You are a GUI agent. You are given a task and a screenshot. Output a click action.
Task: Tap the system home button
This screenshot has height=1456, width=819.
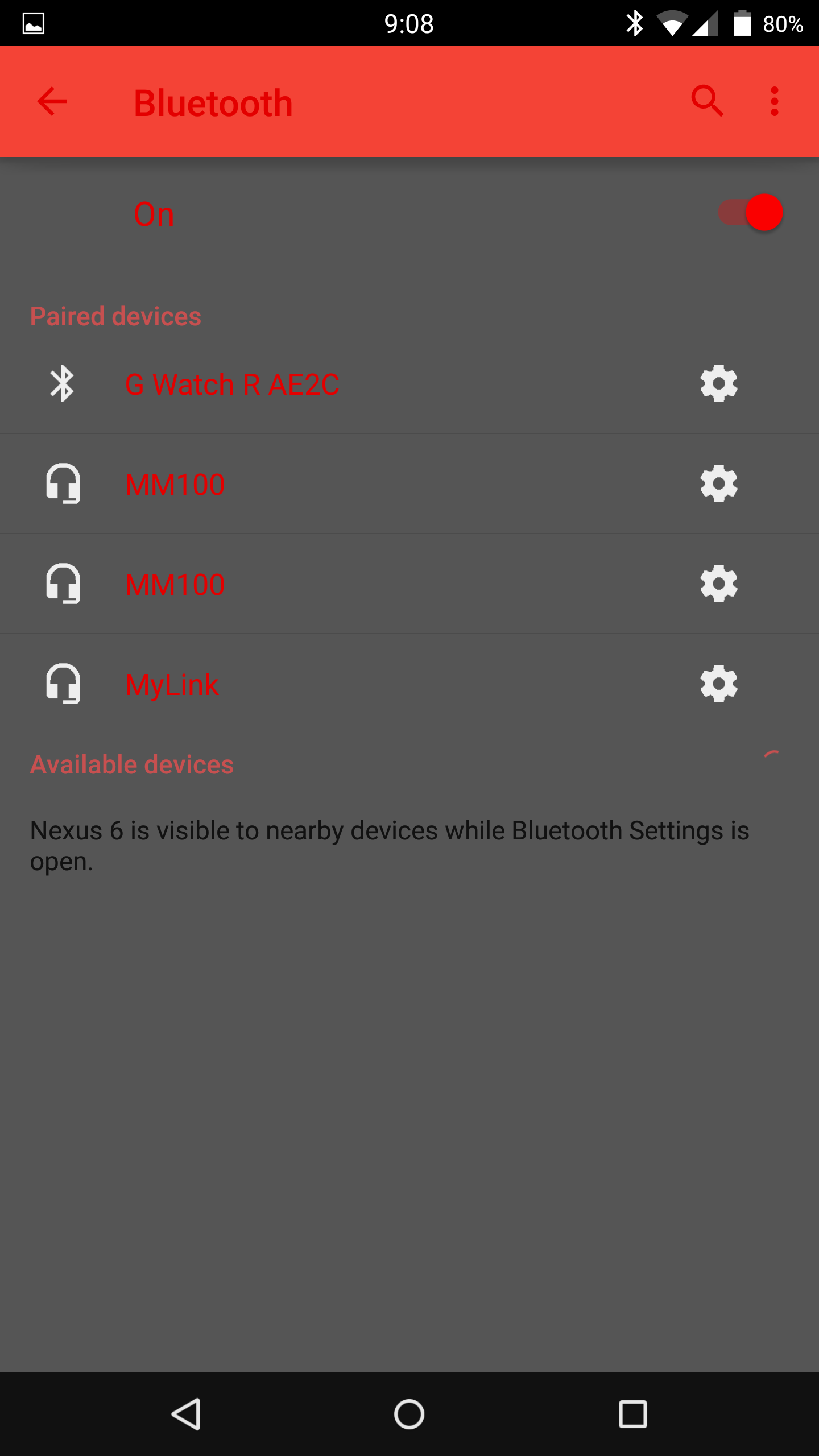[409, 1414]
